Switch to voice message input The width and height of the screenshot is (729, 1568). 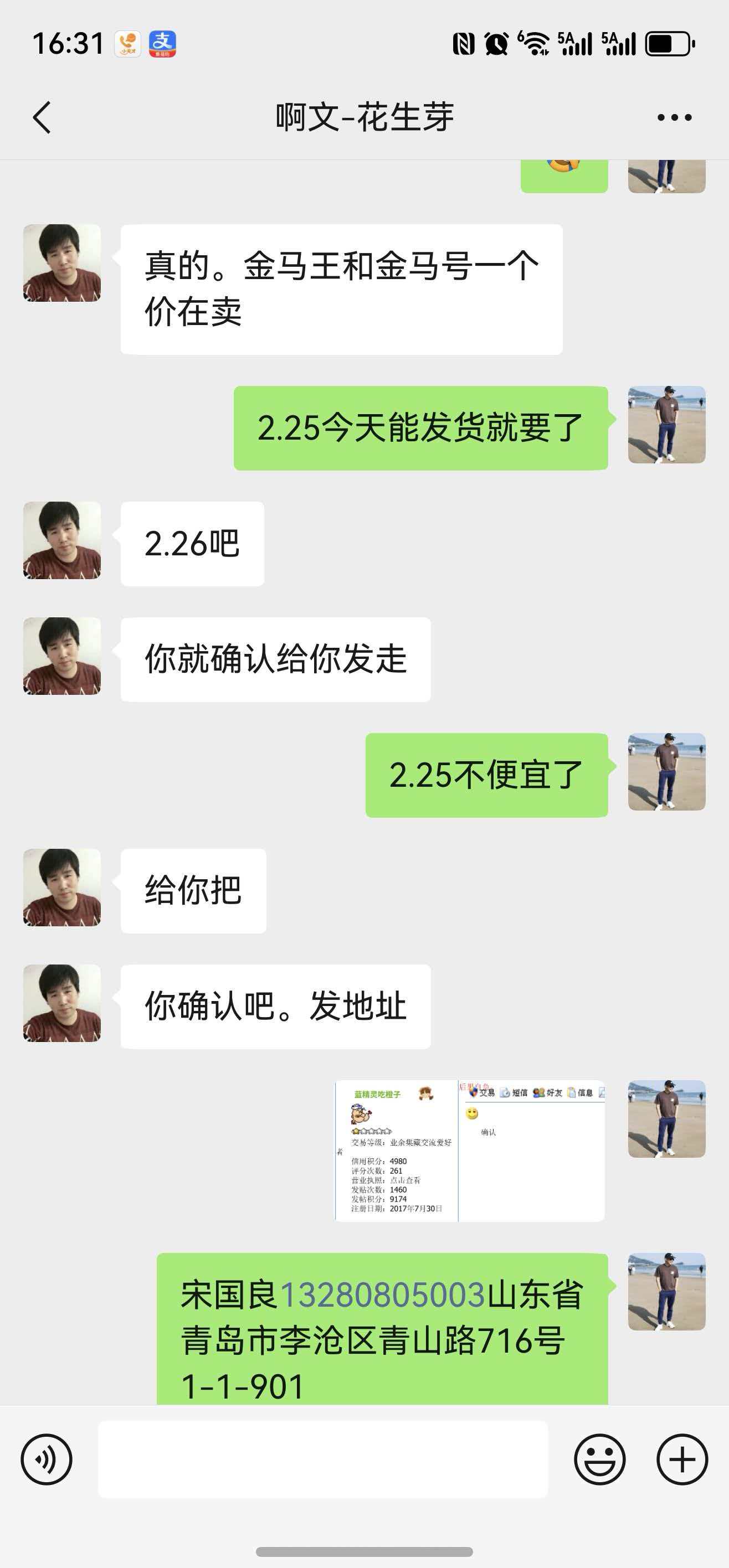click(x=47, y=1459)
